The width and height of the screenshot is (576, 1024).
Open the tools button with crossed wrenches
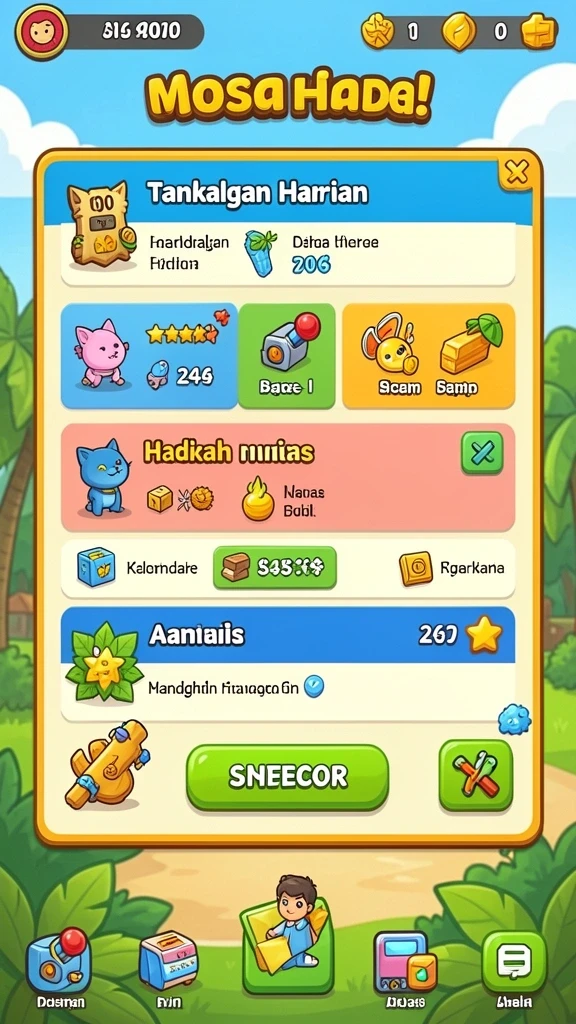pos(475,776)
